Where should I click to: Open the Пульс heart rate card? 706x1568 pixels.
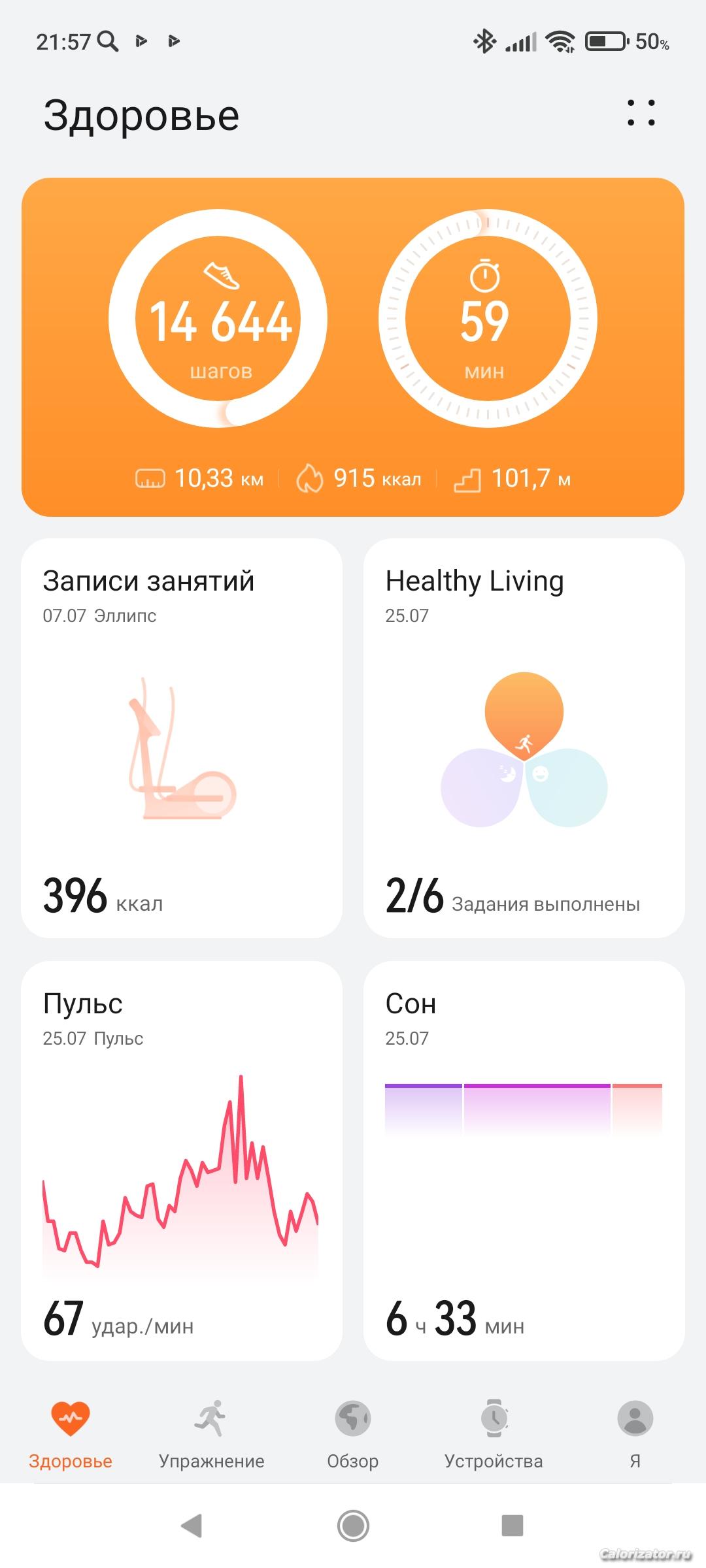pos(182,1160)
